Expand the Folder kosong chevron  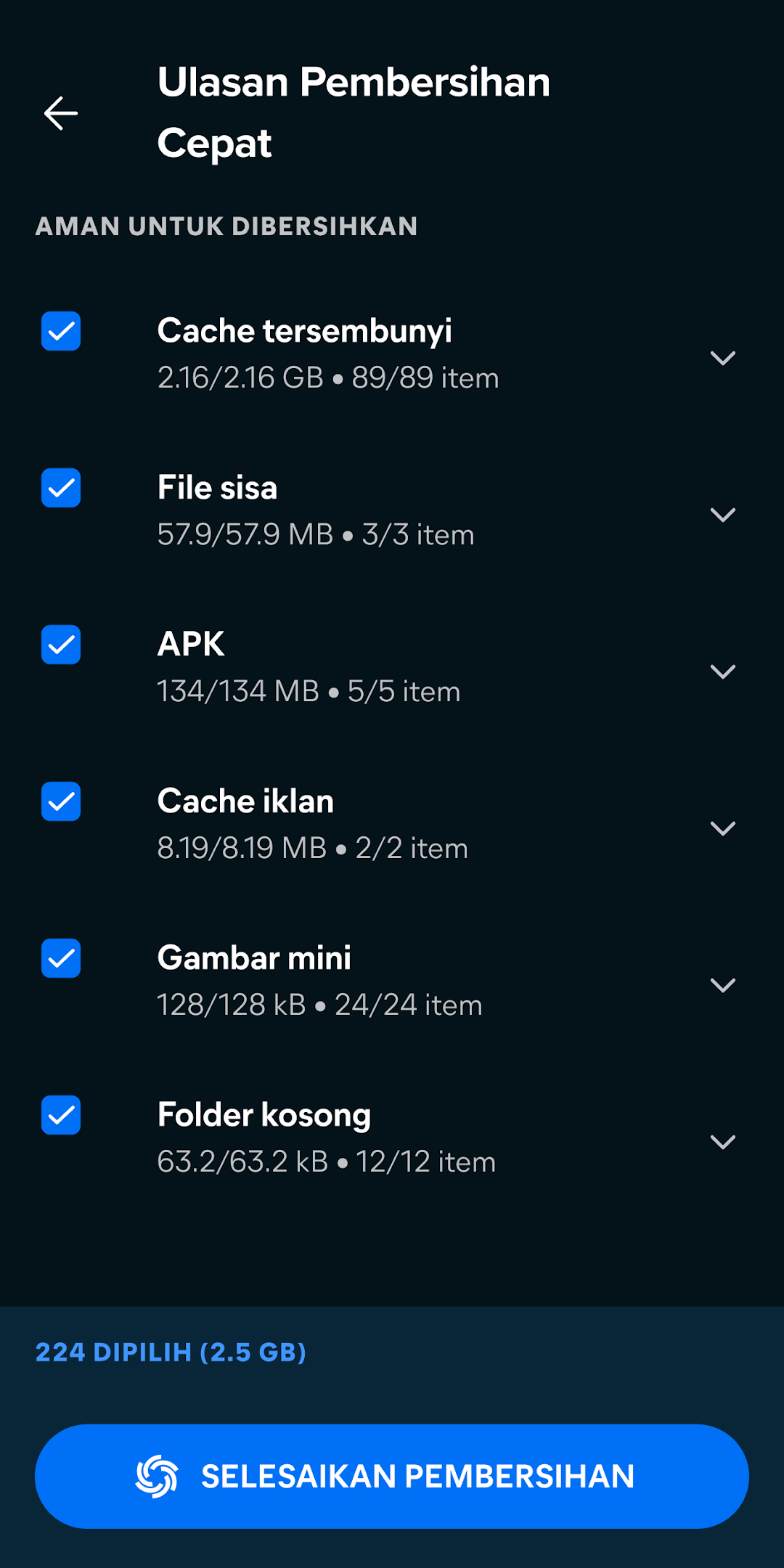(723, 1142)
